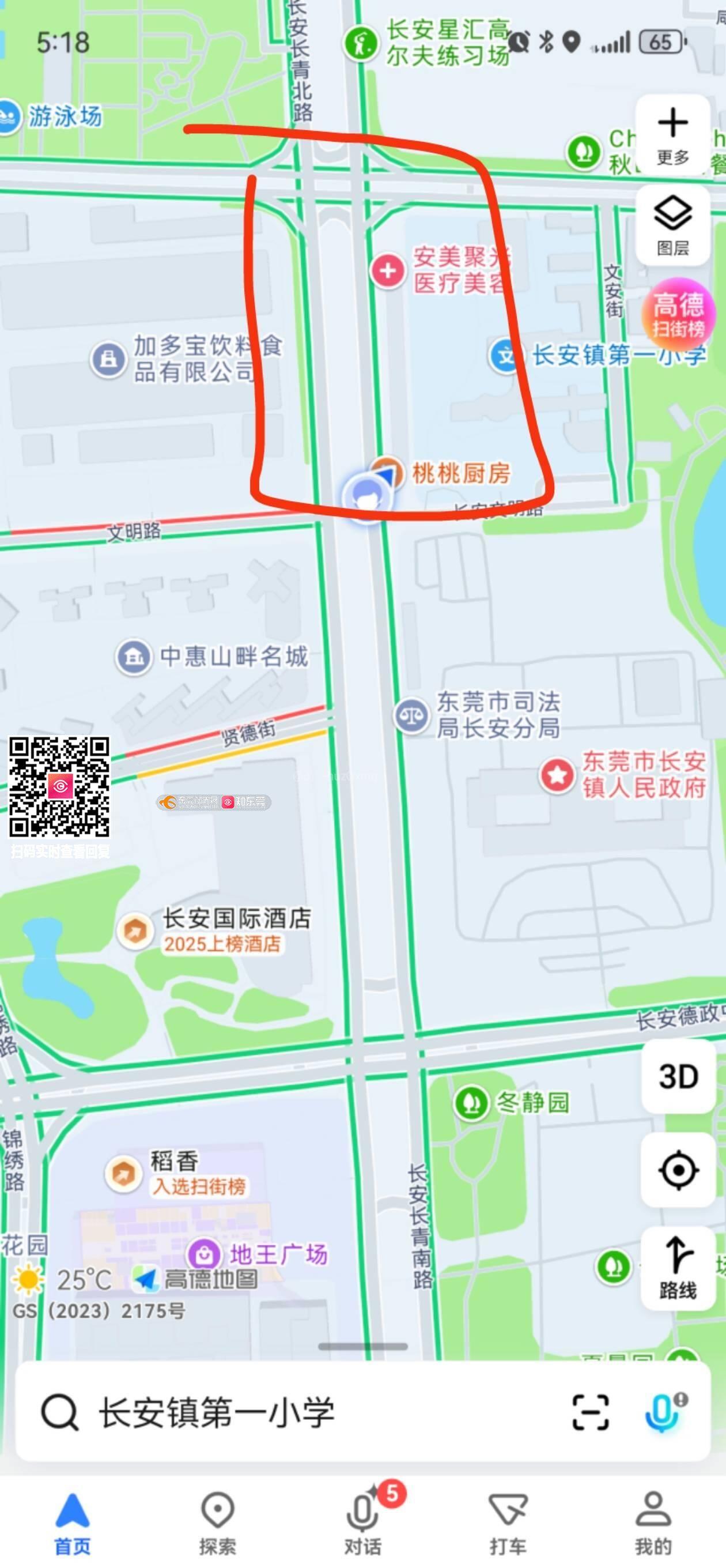Switch the map to 3D view
The height and width of the screenshot is (1568, 726).
coord(678,1077)
